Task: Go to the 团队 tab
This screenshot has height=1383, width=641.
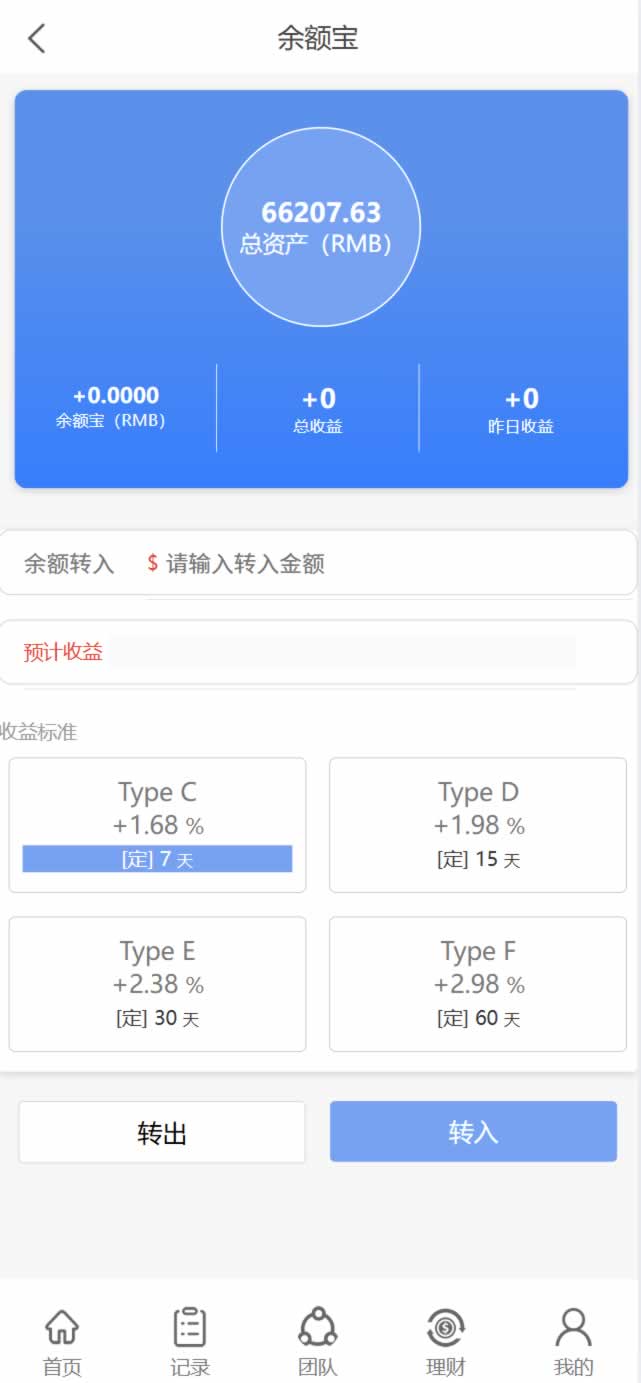Action: coord(318,1342)
